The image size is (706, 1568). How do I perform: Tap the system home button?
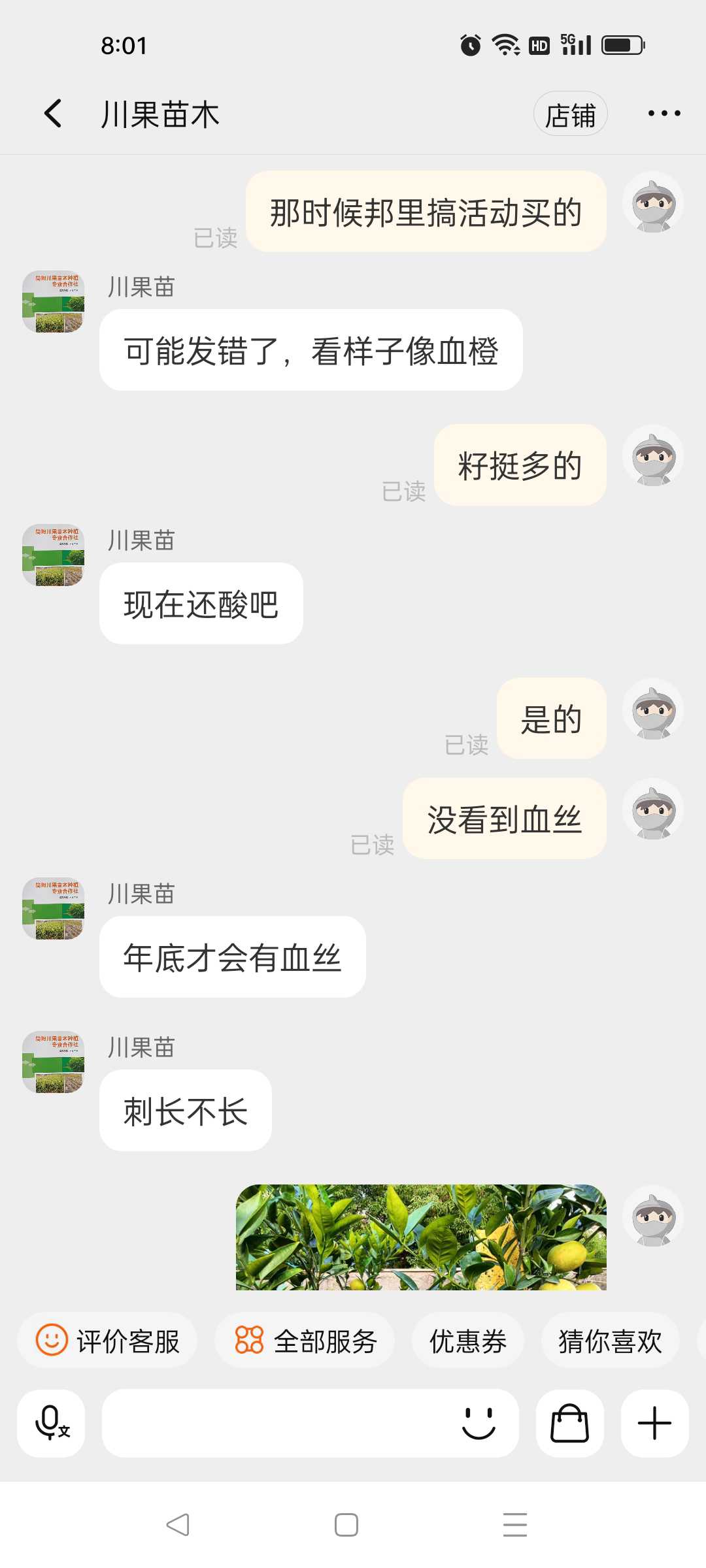click(x=346, y=1525)
